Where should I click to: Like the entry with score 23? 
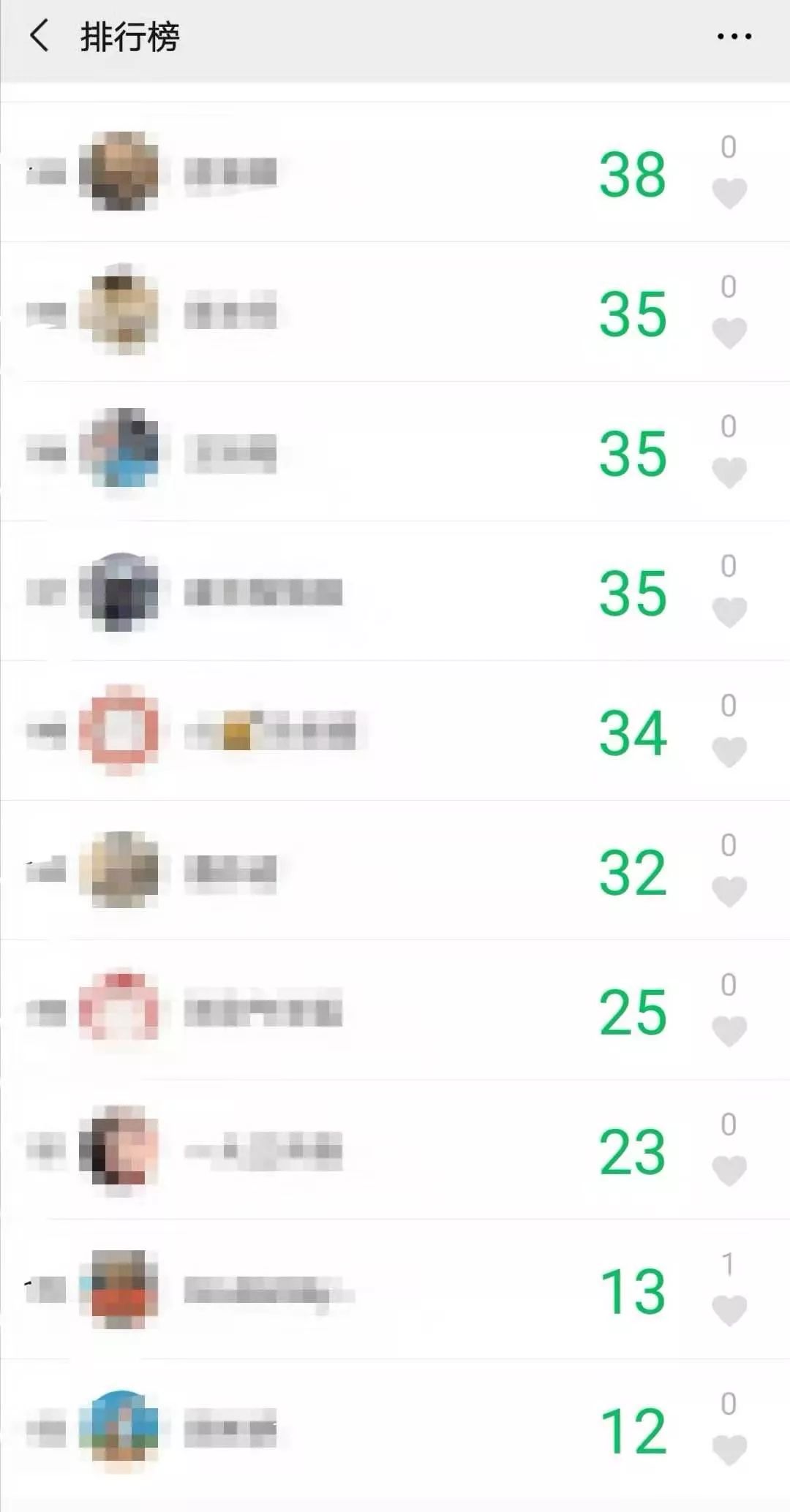(729, 1171)
